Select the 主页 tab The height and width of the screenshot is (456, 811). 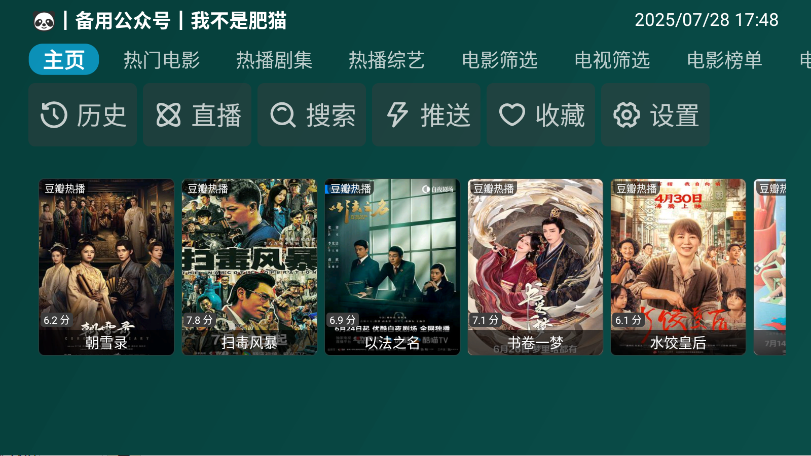click(64, 60)
